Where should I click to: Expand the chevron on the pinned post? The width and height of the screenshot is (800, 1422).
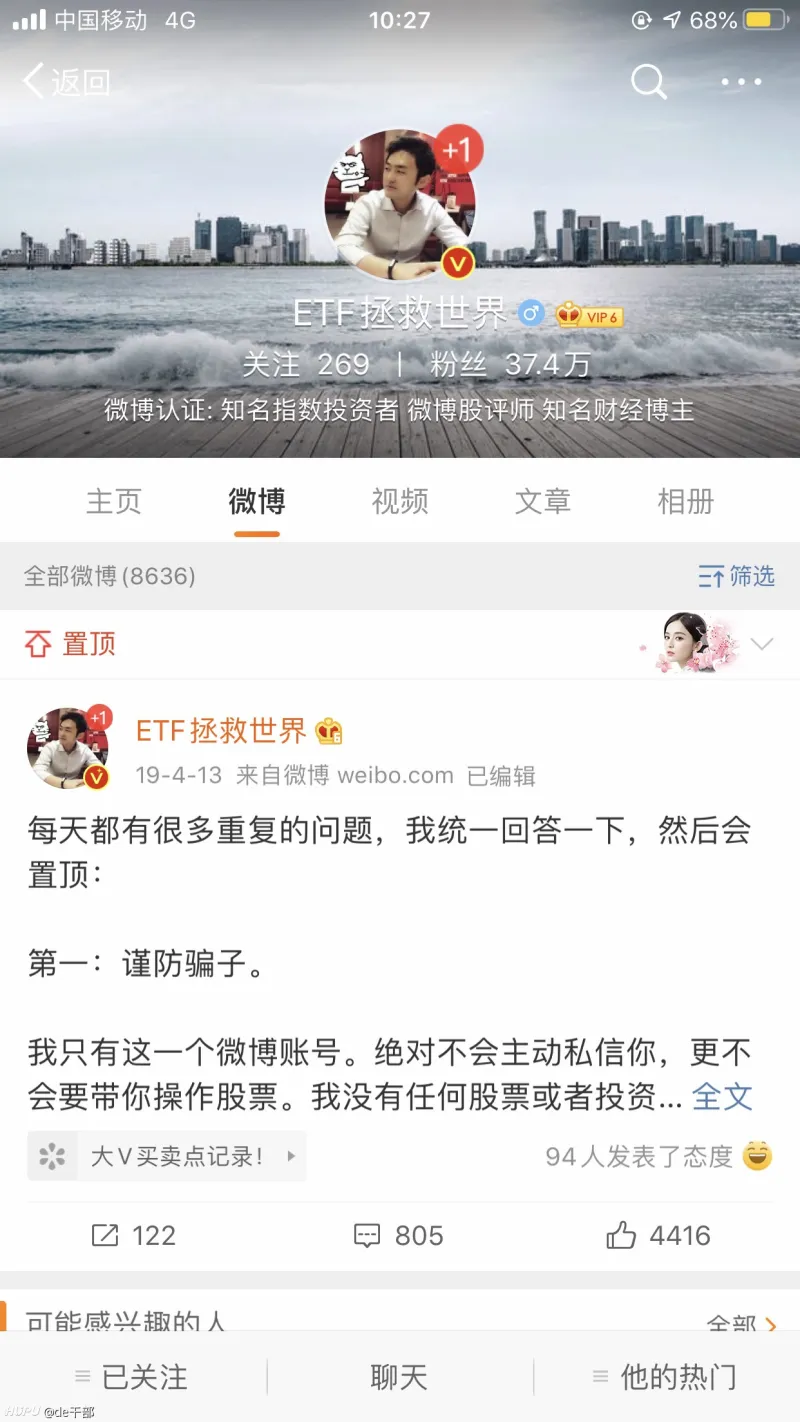click(x=762, y=644)
